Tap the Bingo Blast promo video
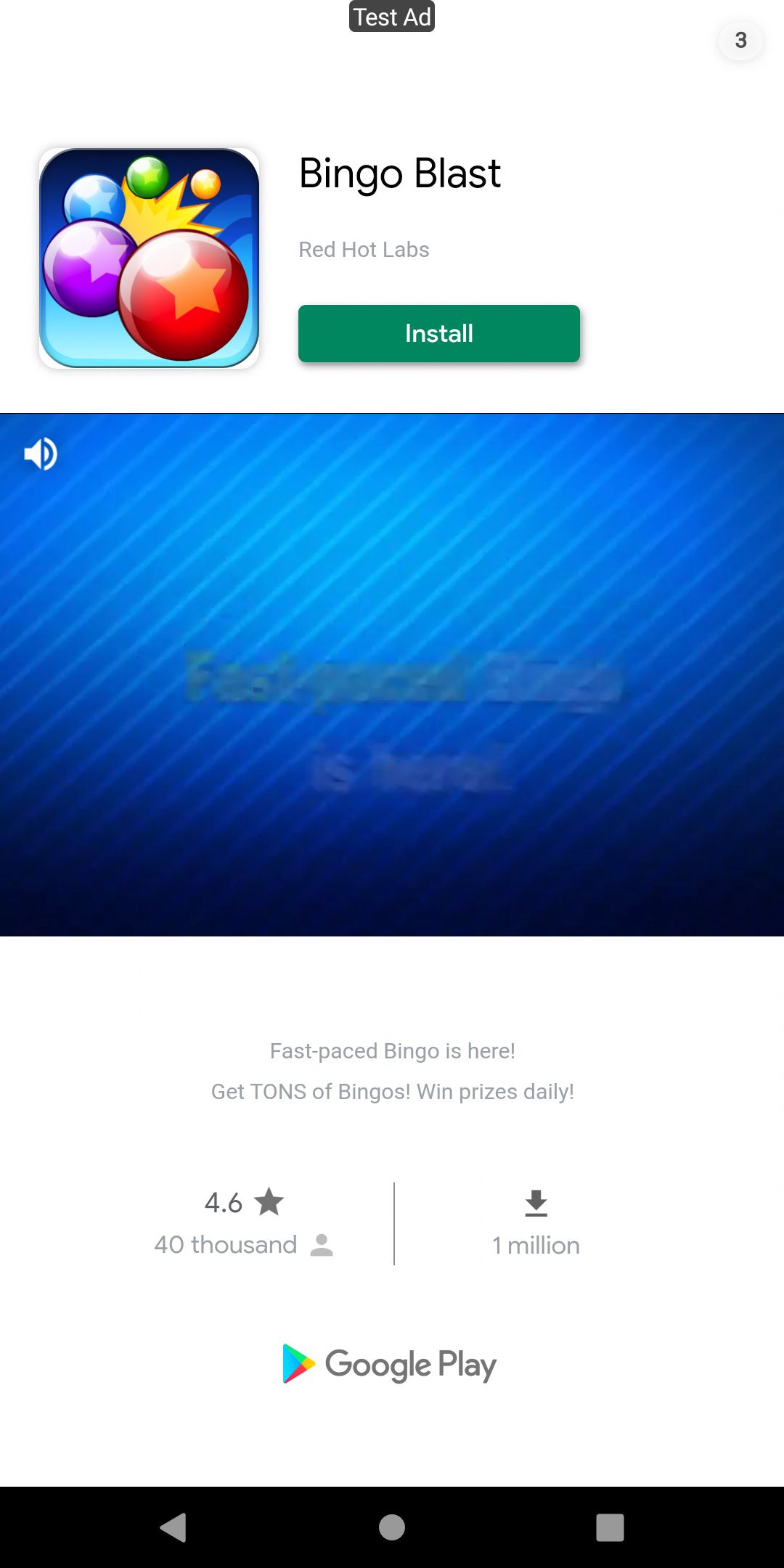784x1568 pixels. 392,675
